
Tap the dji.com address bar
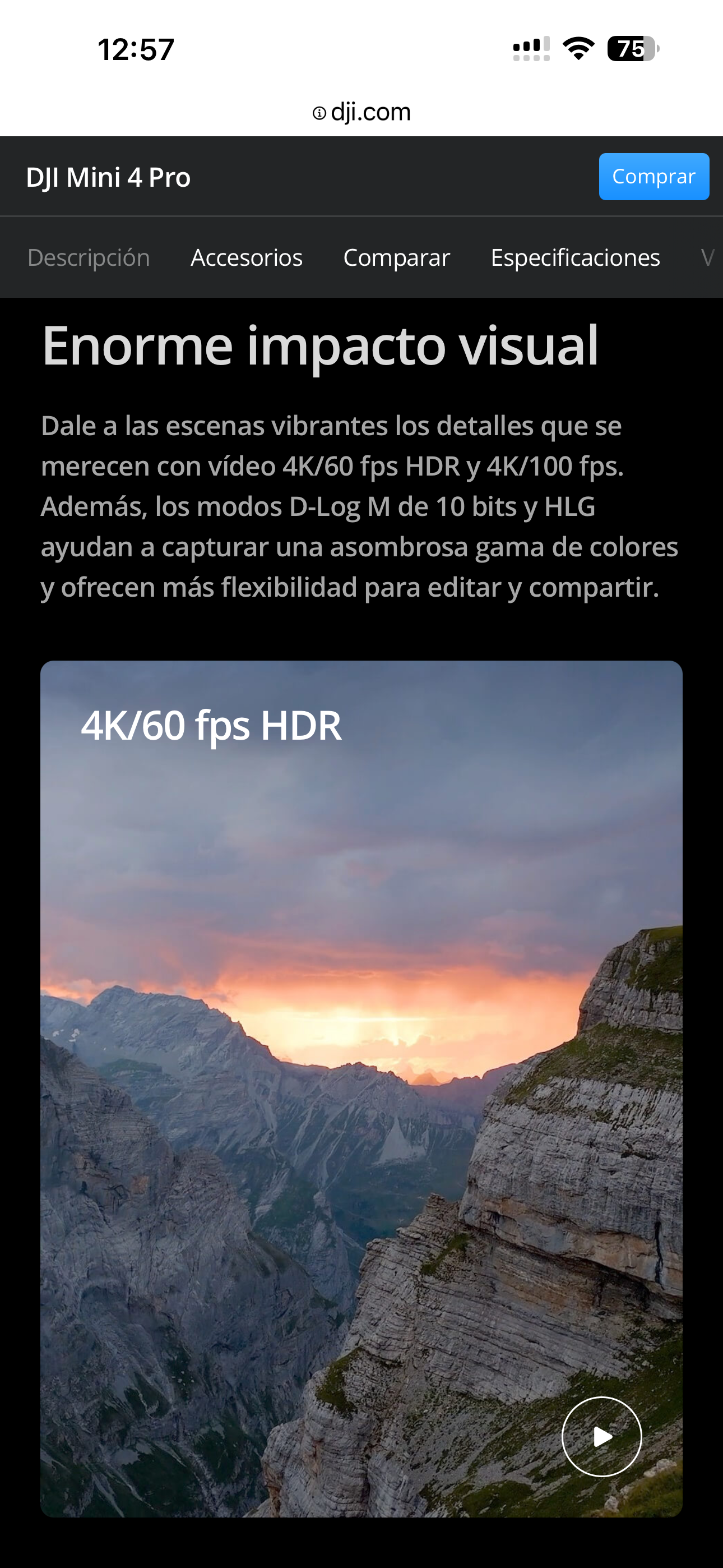(x=361, y=112)
